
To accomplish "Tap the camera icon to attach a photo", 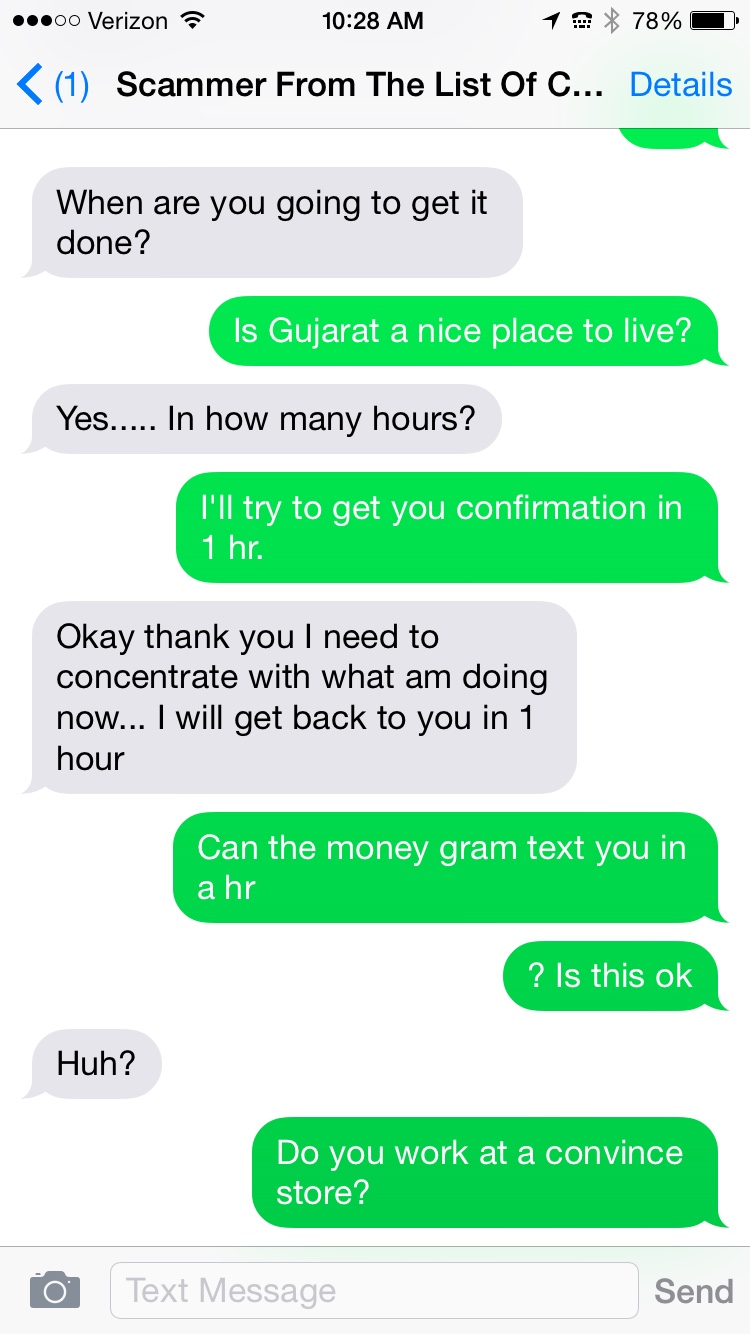I will (54, 1290).
